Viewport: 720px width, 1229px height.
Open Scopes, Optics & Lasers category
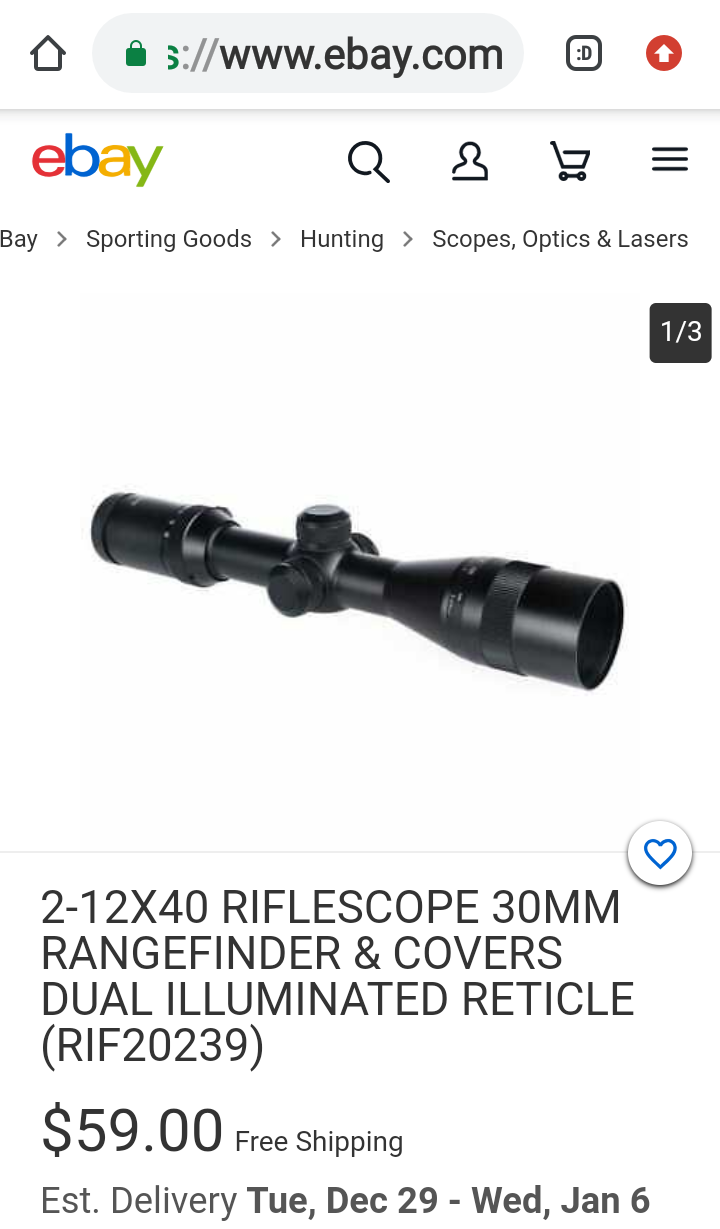[559, 239]
